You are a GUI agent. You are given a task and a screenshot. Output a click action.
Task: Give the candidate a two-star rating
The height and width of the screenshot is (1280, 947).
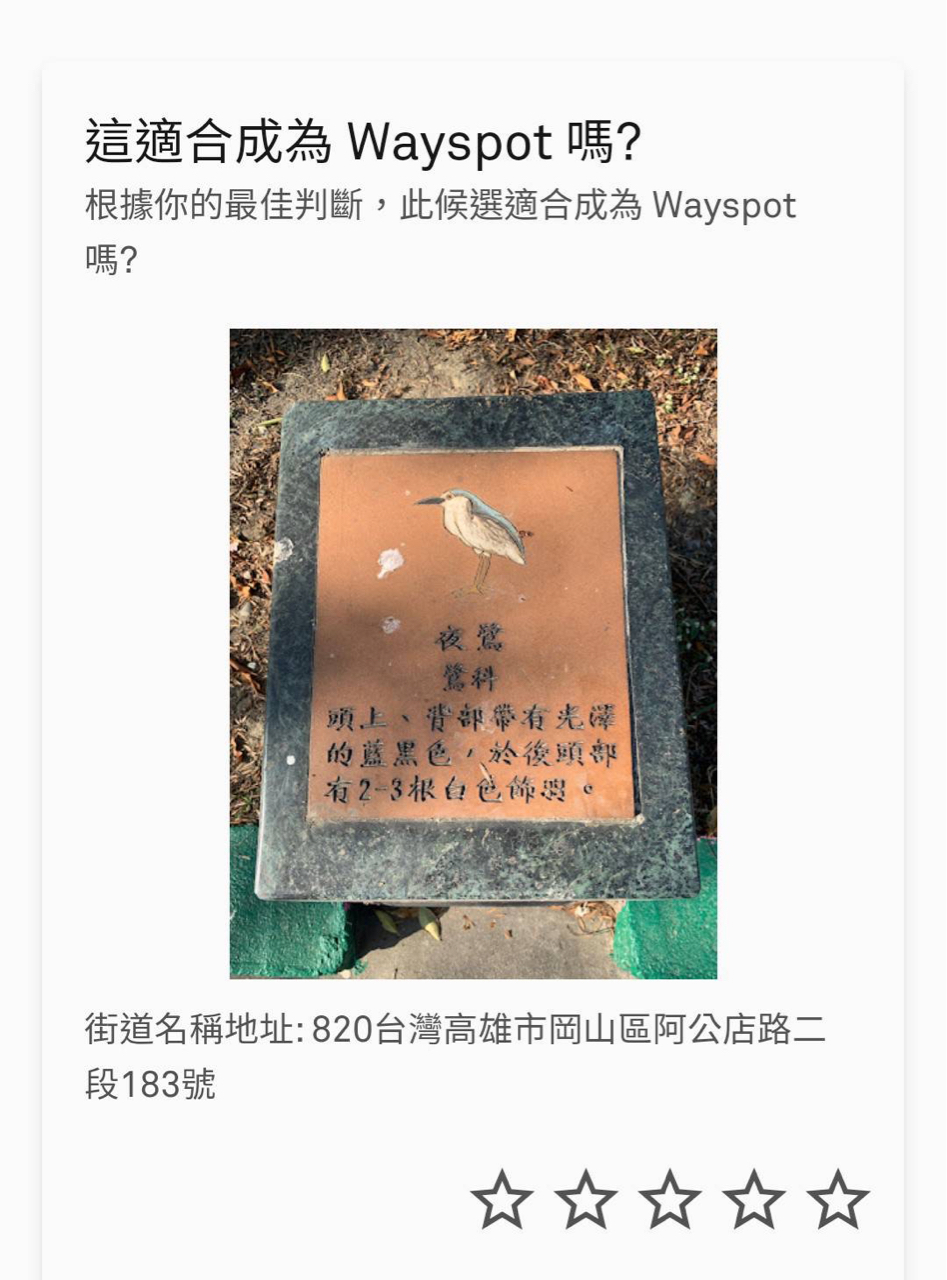click(586, 1200)
